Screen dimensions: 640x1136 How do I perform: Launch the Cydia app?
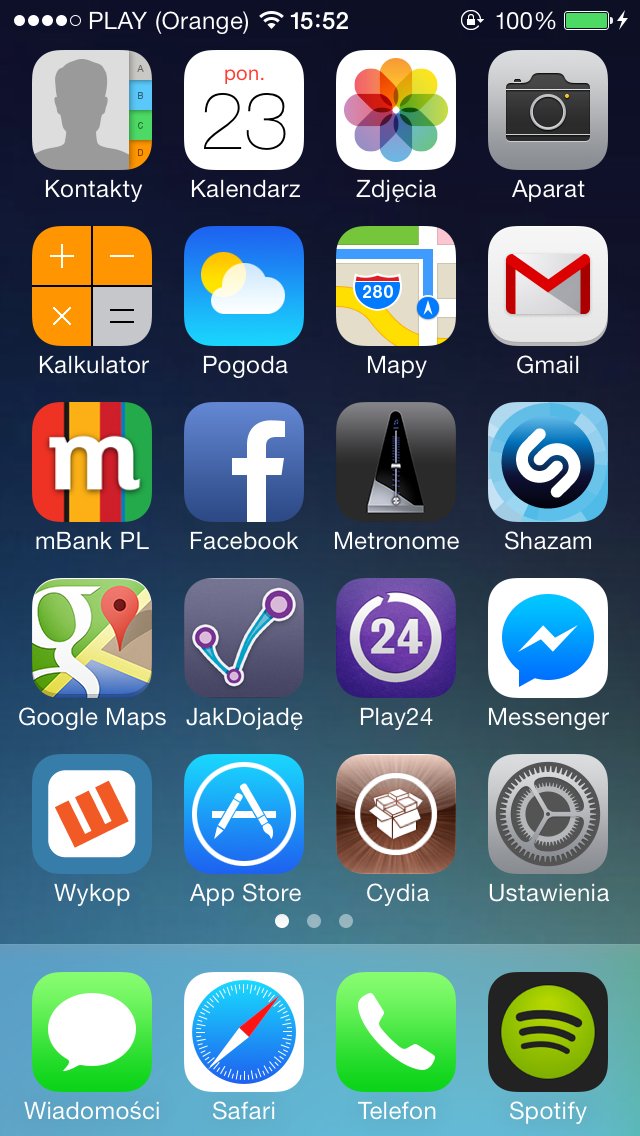click(x=396, y=814)
